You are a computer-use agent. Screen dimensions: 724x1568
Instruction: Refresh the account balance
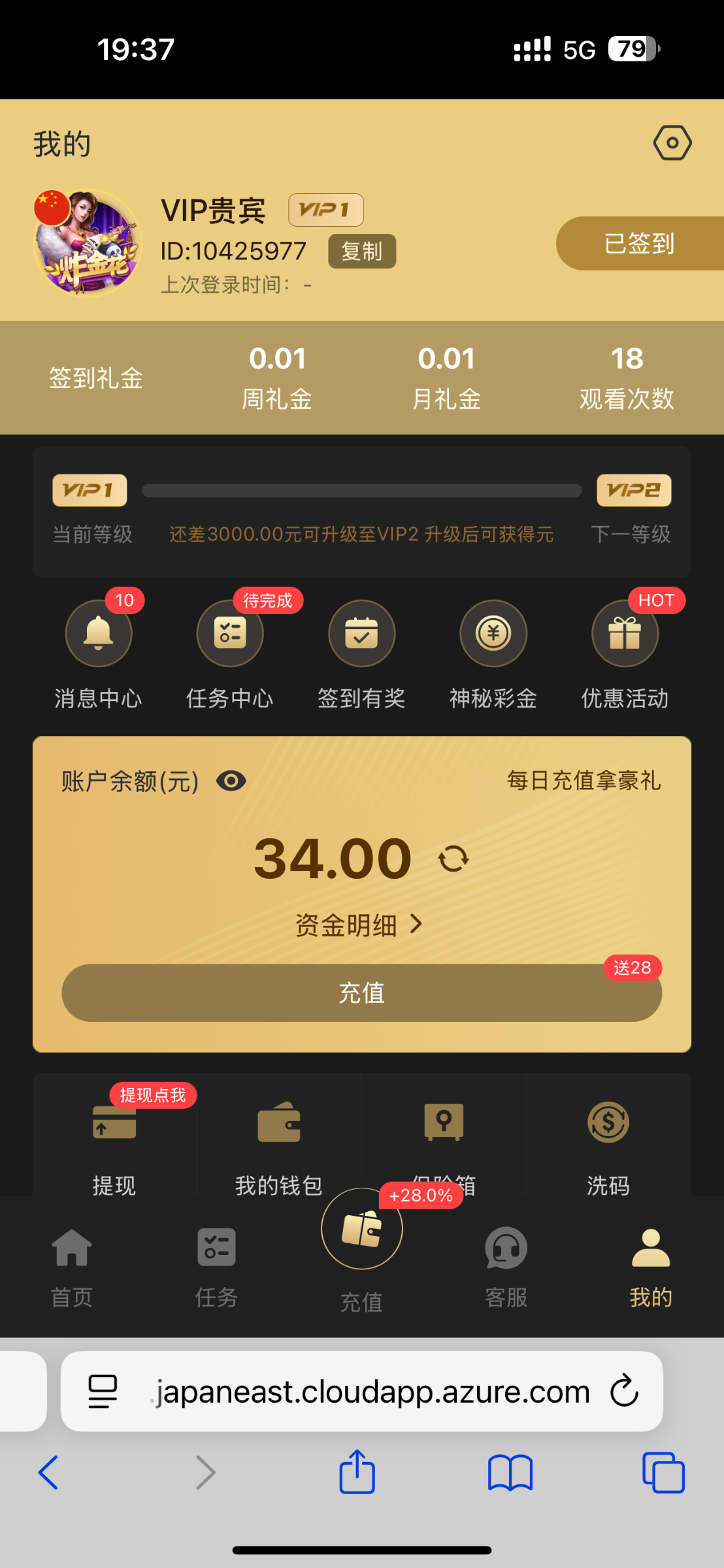[x=453, y=858]
